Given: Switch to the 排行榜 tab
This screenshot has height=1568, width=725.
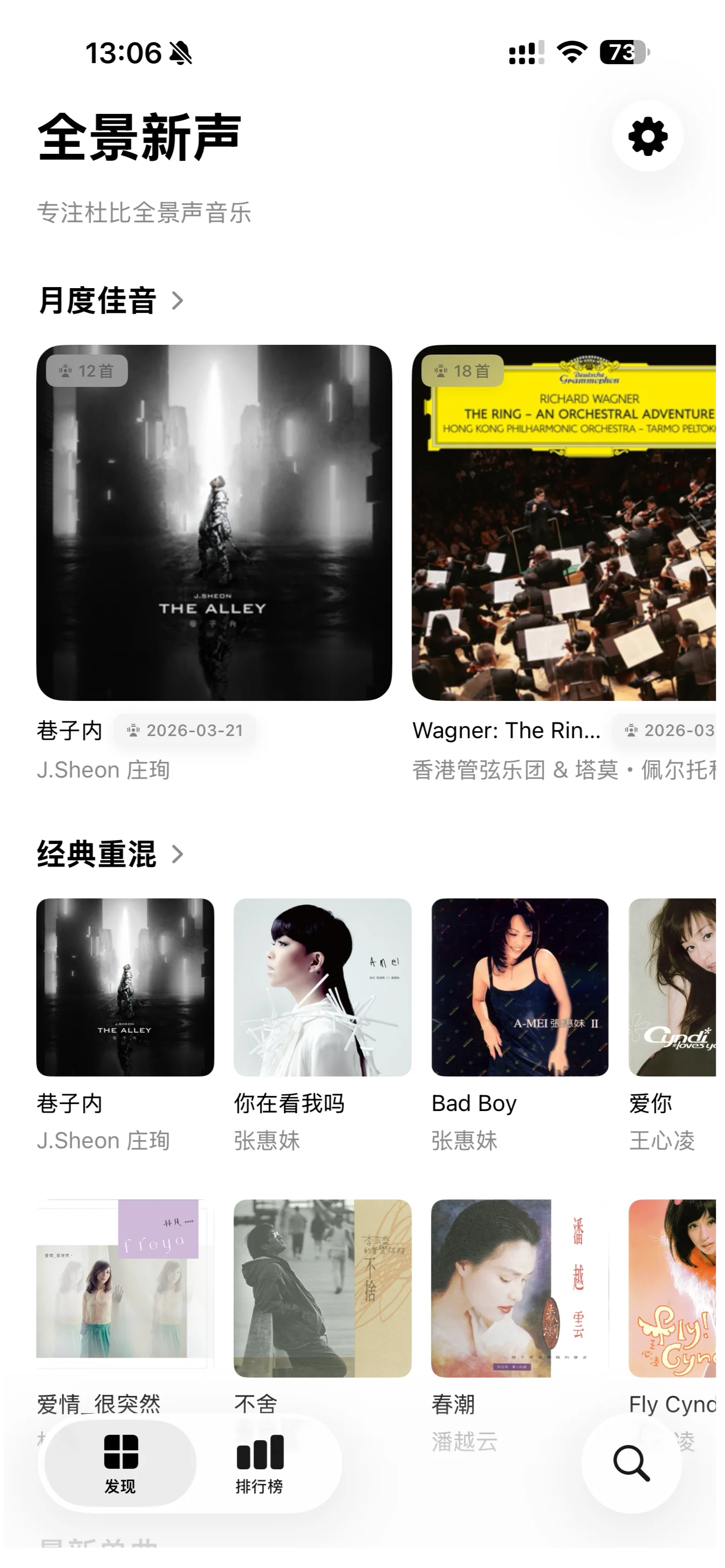Looking at the screenshot, I should pos(259,1463).
